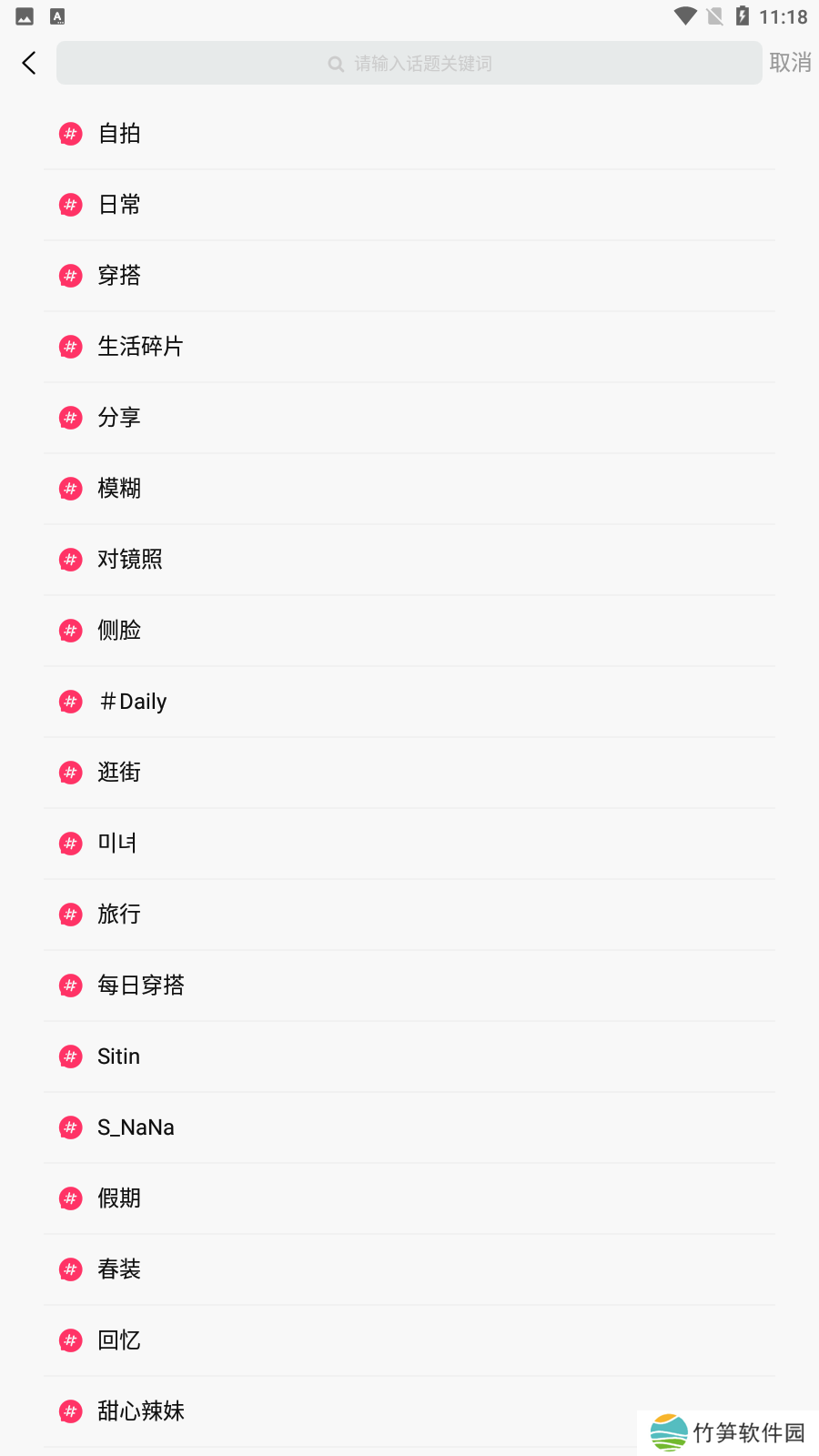The image size is (819, 1456).
Task: Go back using the top-left arrow
Action: [29, 63]
